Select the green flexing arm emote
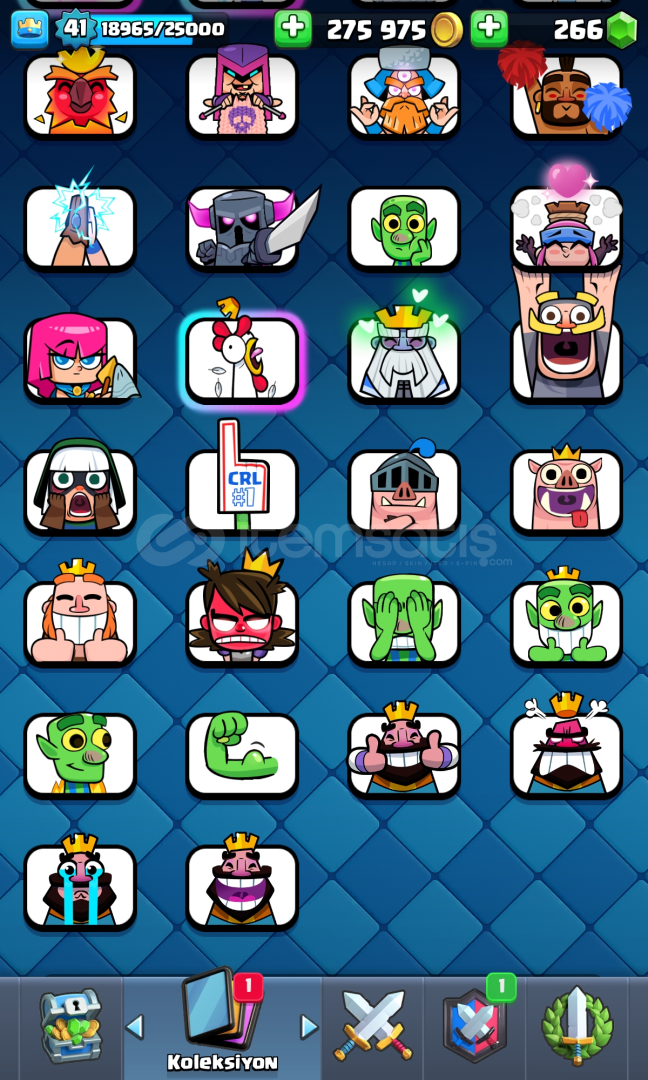648x1080 pixels. point(242,756)
